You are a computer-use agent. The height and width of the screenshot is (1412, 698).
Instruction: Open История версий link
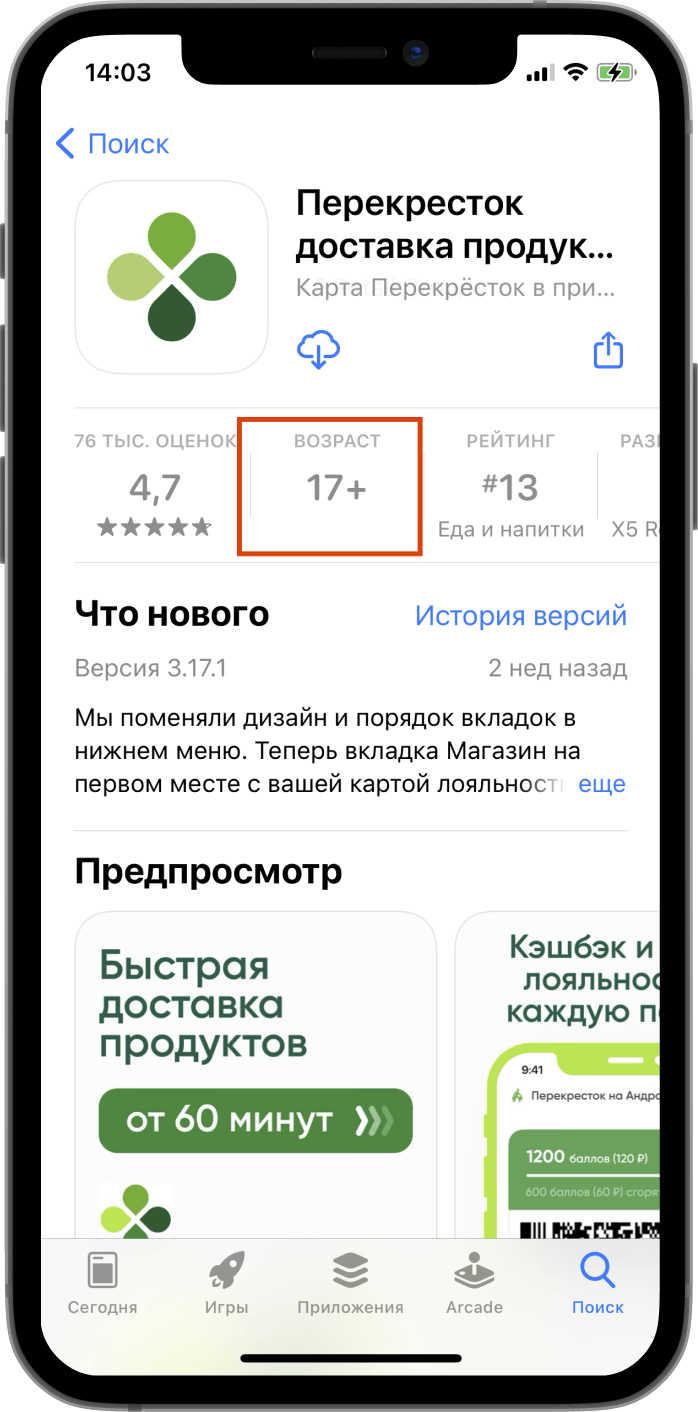pos(520,615)
